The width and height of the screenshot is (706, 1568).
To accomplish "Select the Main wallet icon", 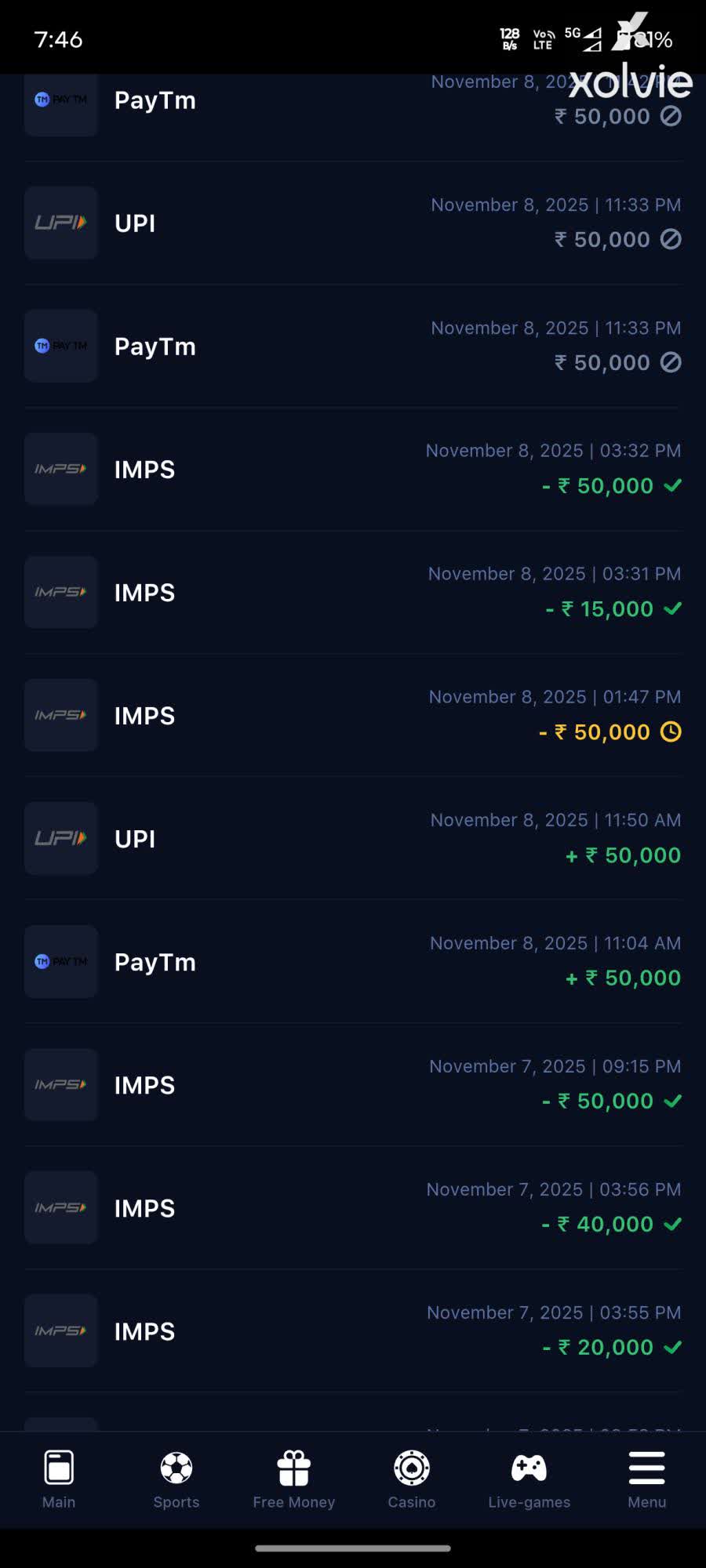I will click(58, 1468).
